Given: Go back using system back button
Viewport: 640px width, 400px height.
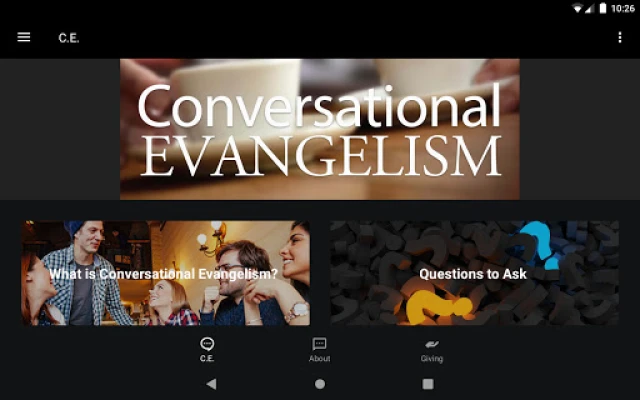Looking at the screenshot, I should pyautogui.click(x=211, y=384).
